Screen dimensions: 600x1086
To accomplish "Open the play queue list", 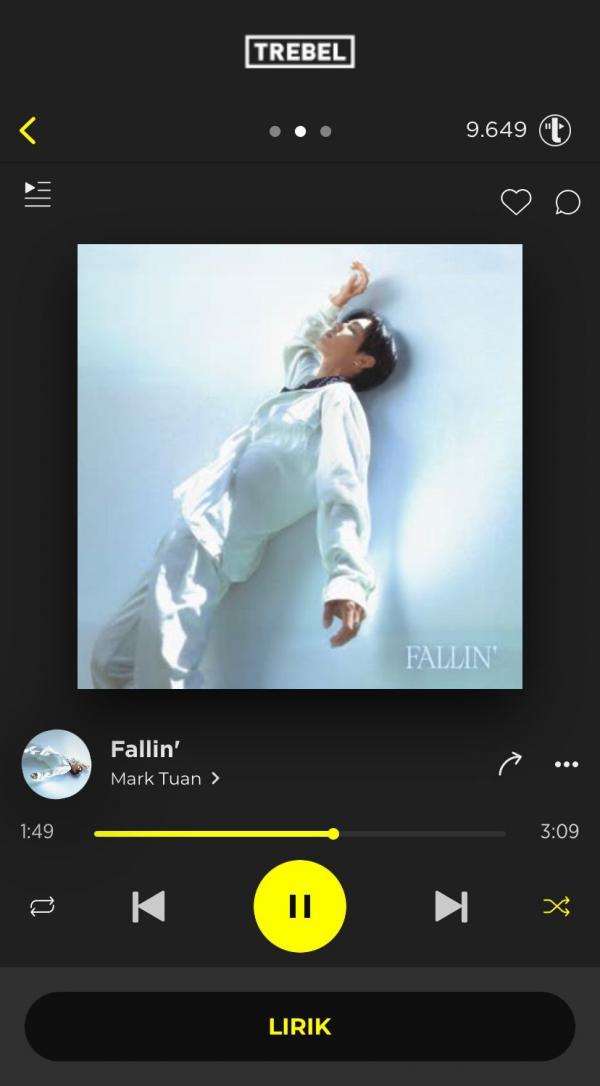I will pyautogui.click(x=38, y=194).
